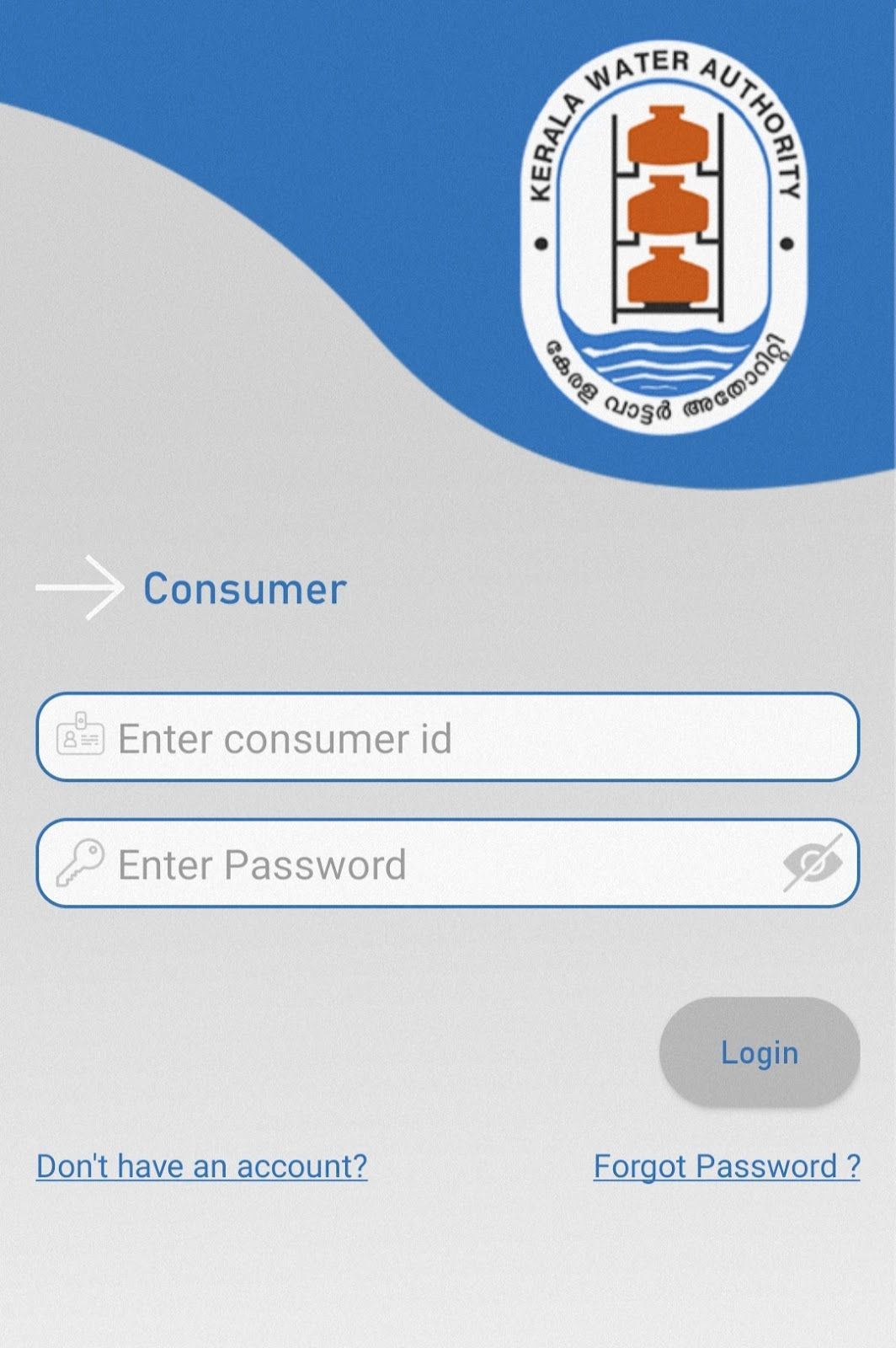The width and height of the screenshot is (896, 1348).
Task: Select the Consumer login heading
Action: point(243,588)
